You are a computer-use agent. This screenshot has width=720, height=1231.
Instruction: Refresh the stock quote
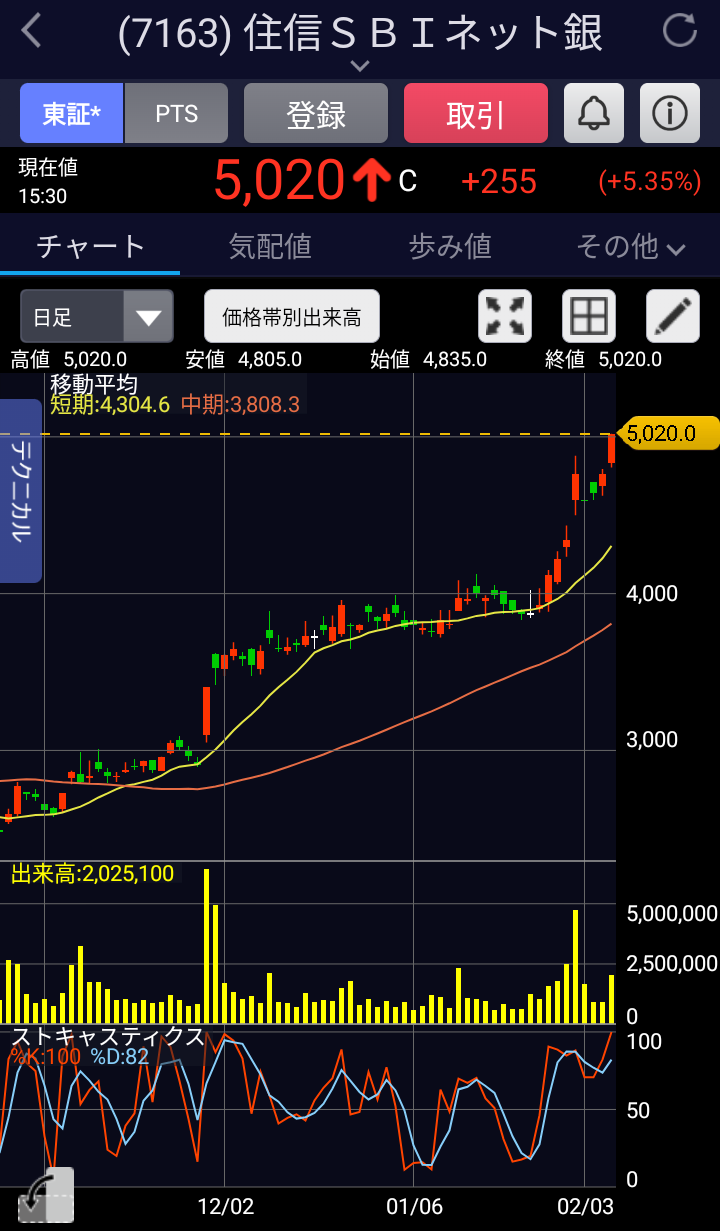(680, 31)
